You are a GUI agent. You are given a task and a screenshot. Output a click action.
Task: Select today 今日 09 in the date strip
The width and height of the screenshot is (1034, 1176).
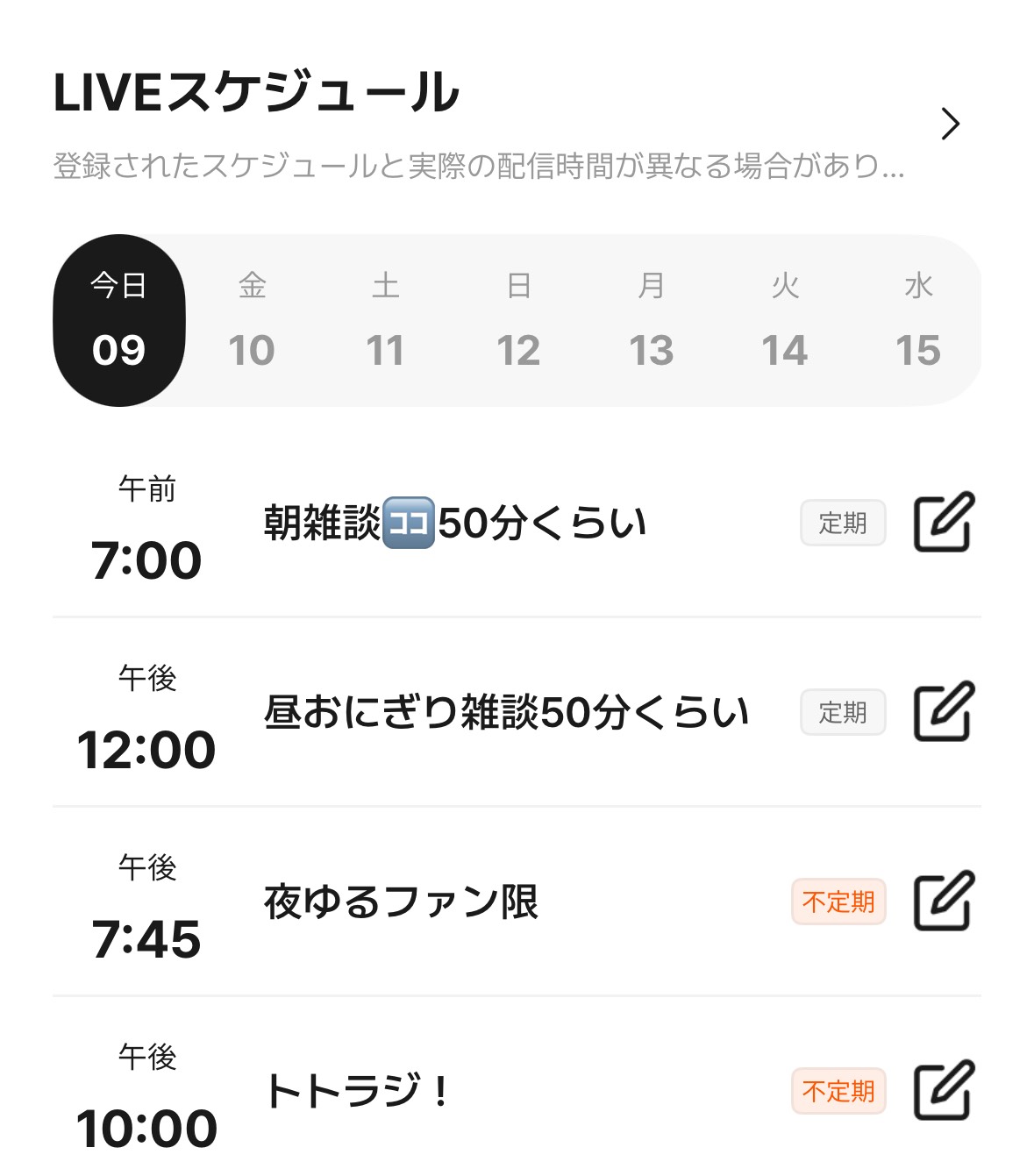119,320
